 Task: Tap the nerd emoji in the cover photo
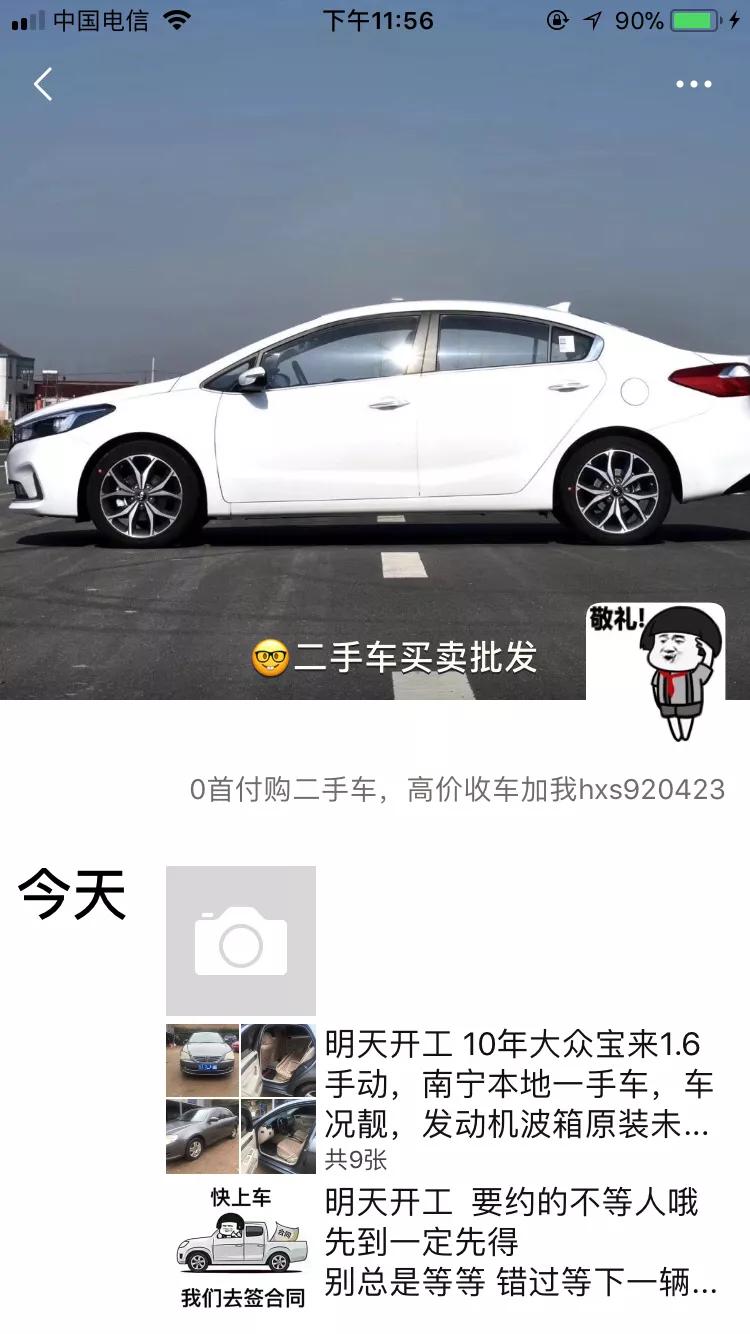pos(272,656)
